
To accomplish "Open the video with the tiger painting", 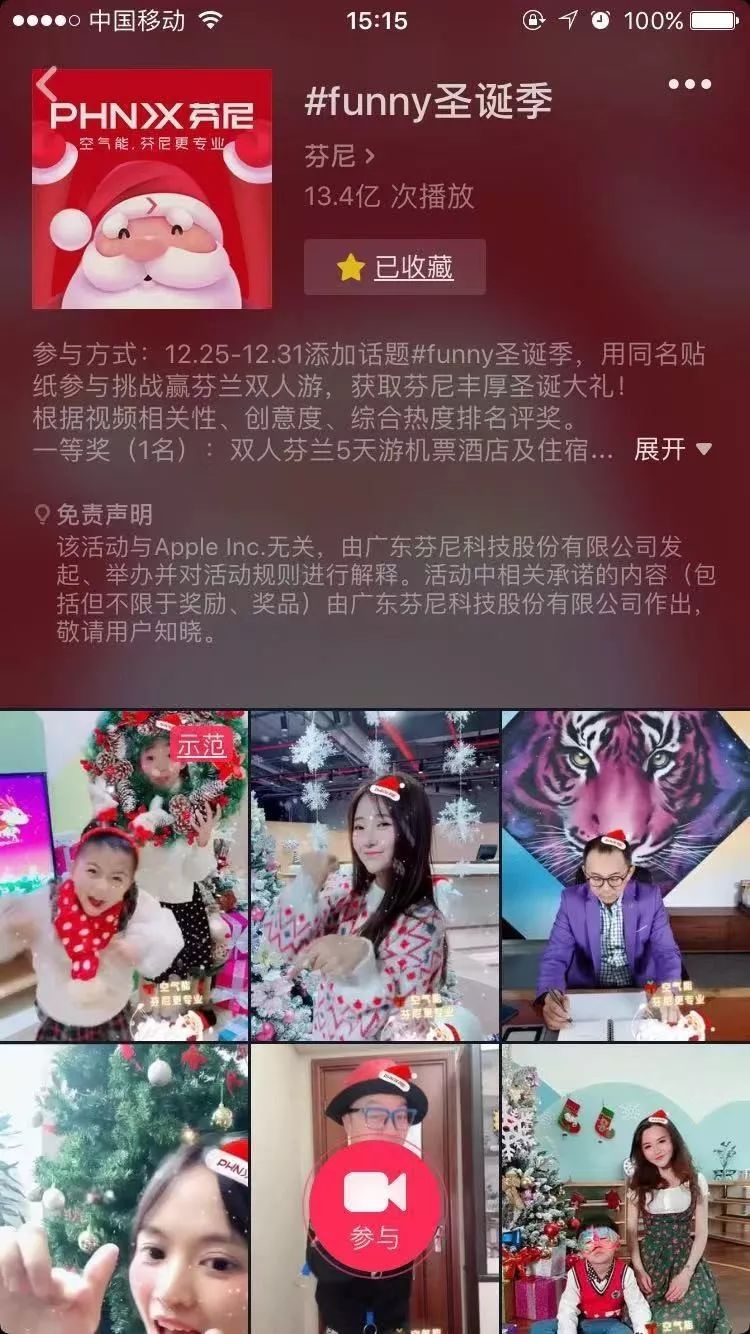I will coord(626,875).
